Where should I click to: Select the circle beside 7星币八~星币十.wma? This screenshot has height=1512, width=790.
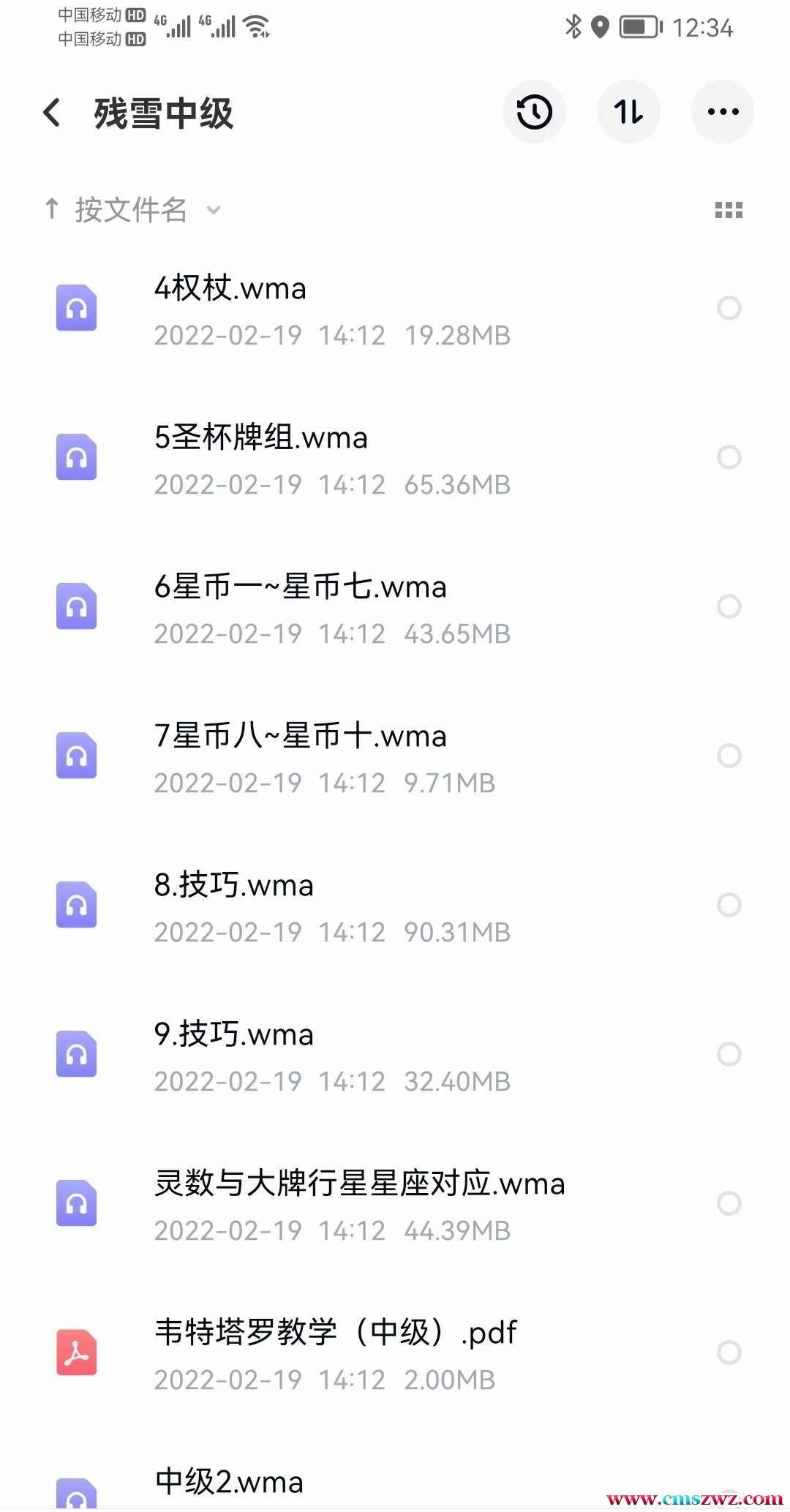pyautogui.click(x=729, y=756)
